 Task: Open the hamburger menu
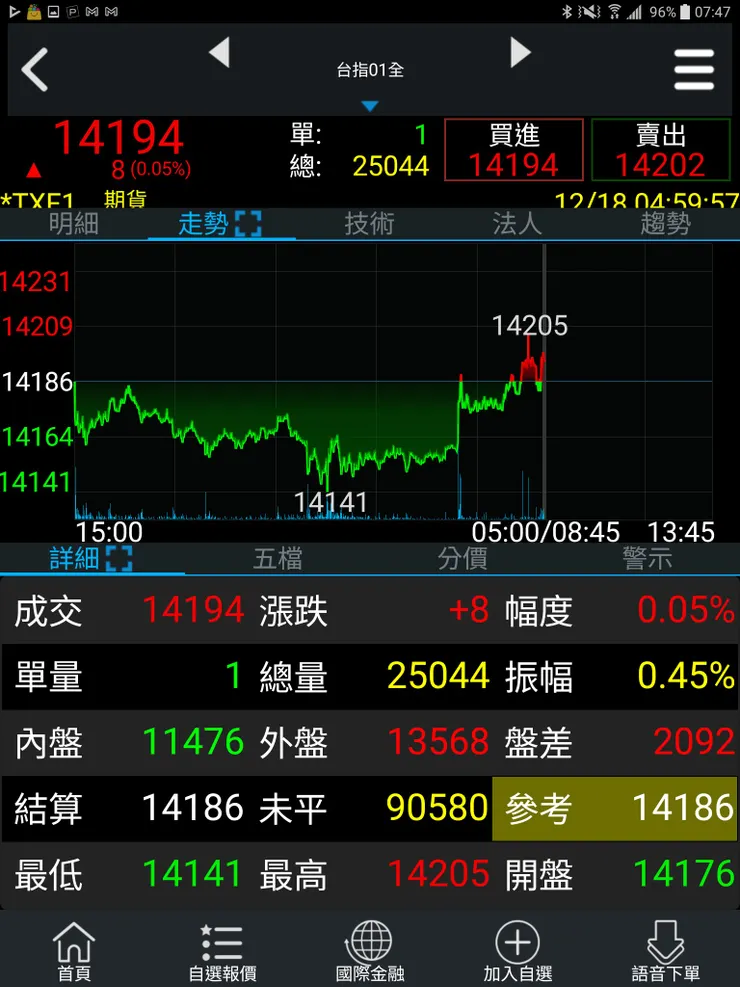694,70
